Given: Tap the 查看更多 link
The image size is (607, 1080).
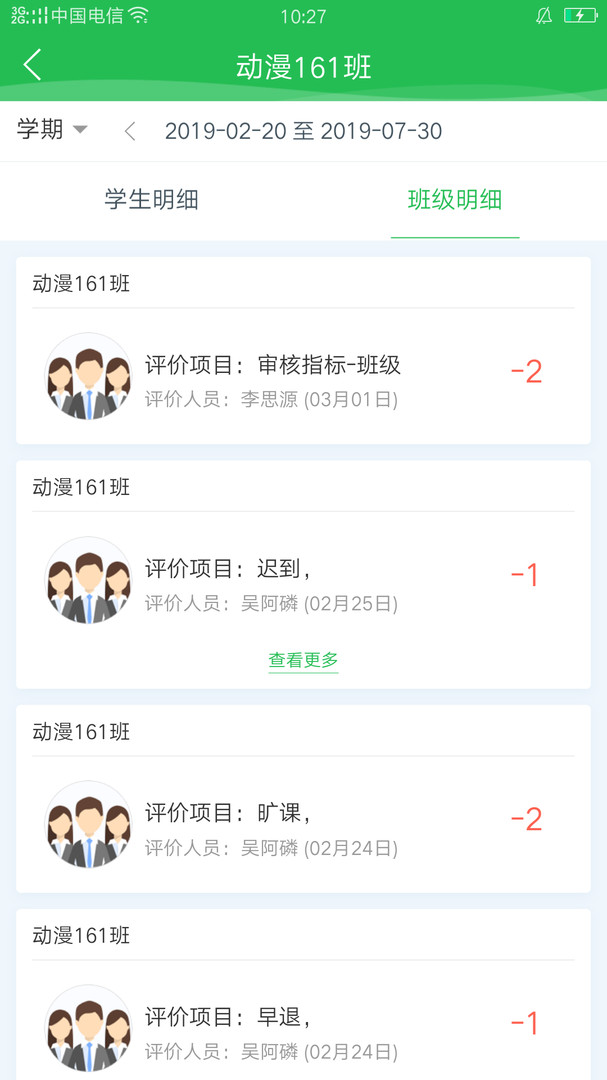Looking at the screenshot, I should pos(303,660).
